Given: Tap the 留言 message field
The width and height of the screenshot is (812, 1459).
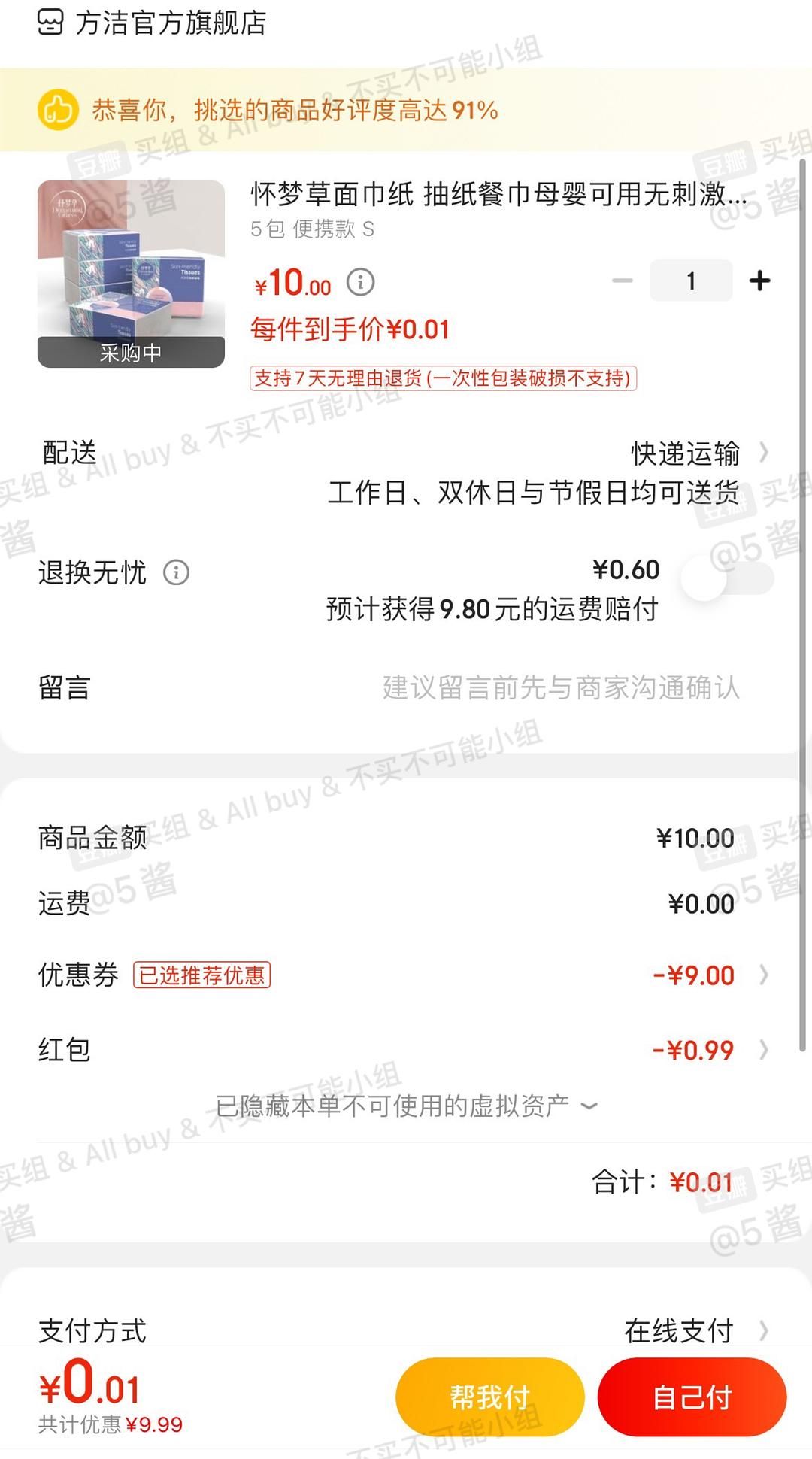Looking at the screenshot, I should pos(406,687).
